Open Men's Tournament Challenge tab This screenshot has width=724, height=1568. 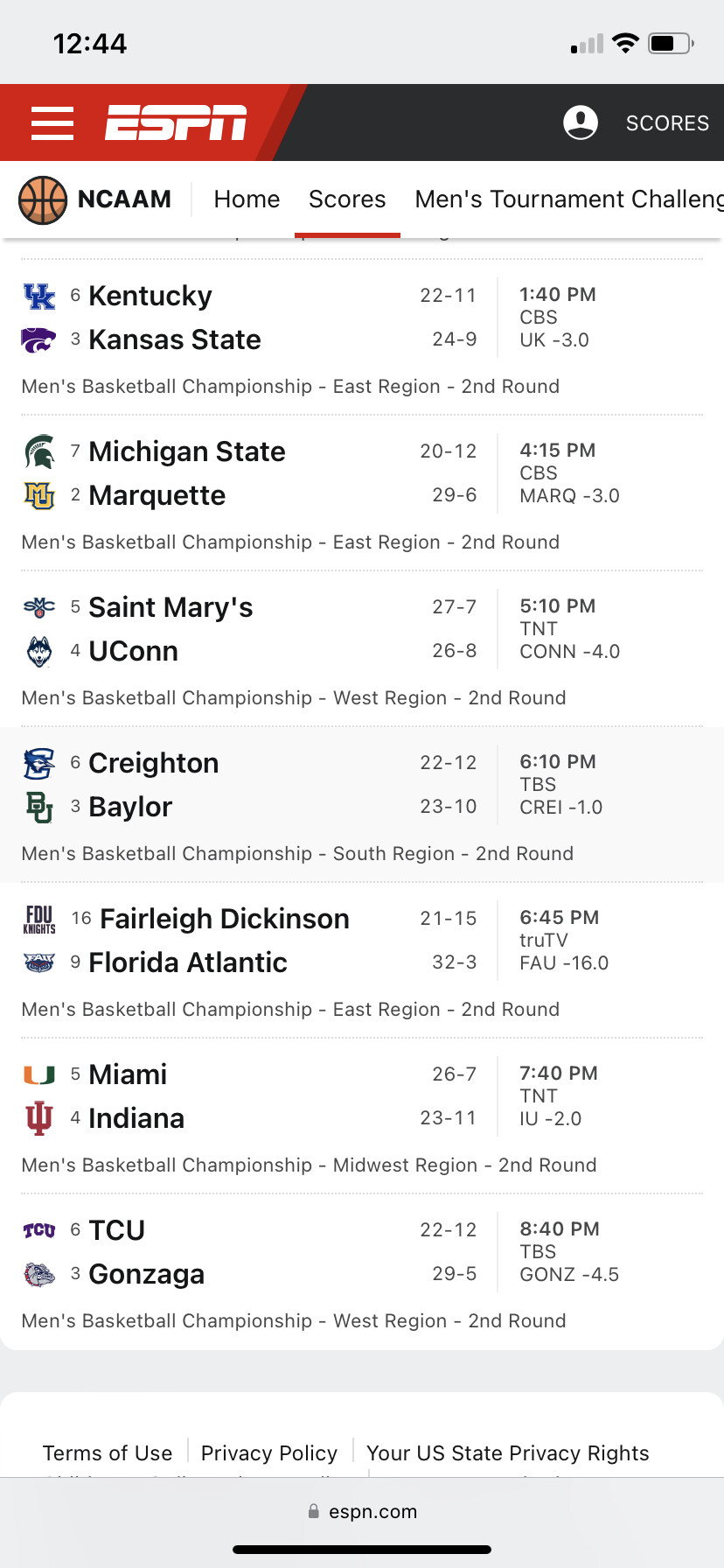[x=569, y=199]
